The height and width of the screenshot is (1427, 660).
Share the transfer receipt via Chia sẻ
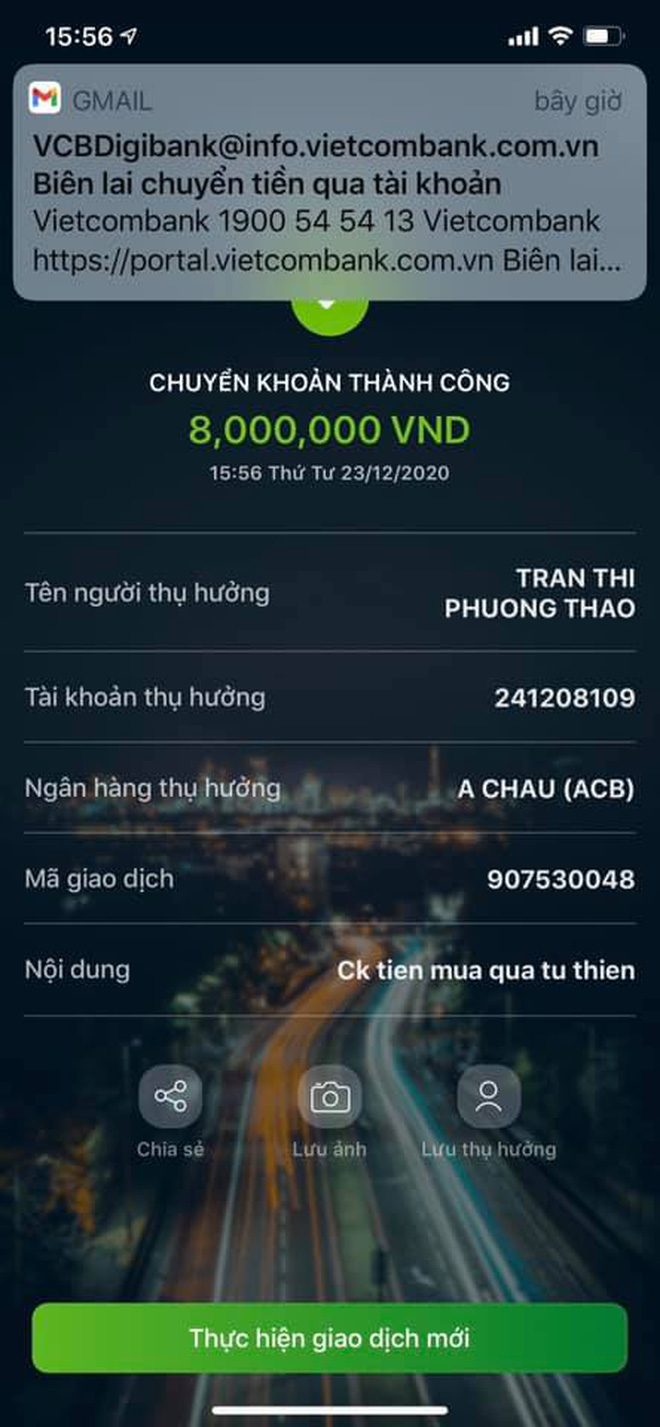pos(170,1098)
